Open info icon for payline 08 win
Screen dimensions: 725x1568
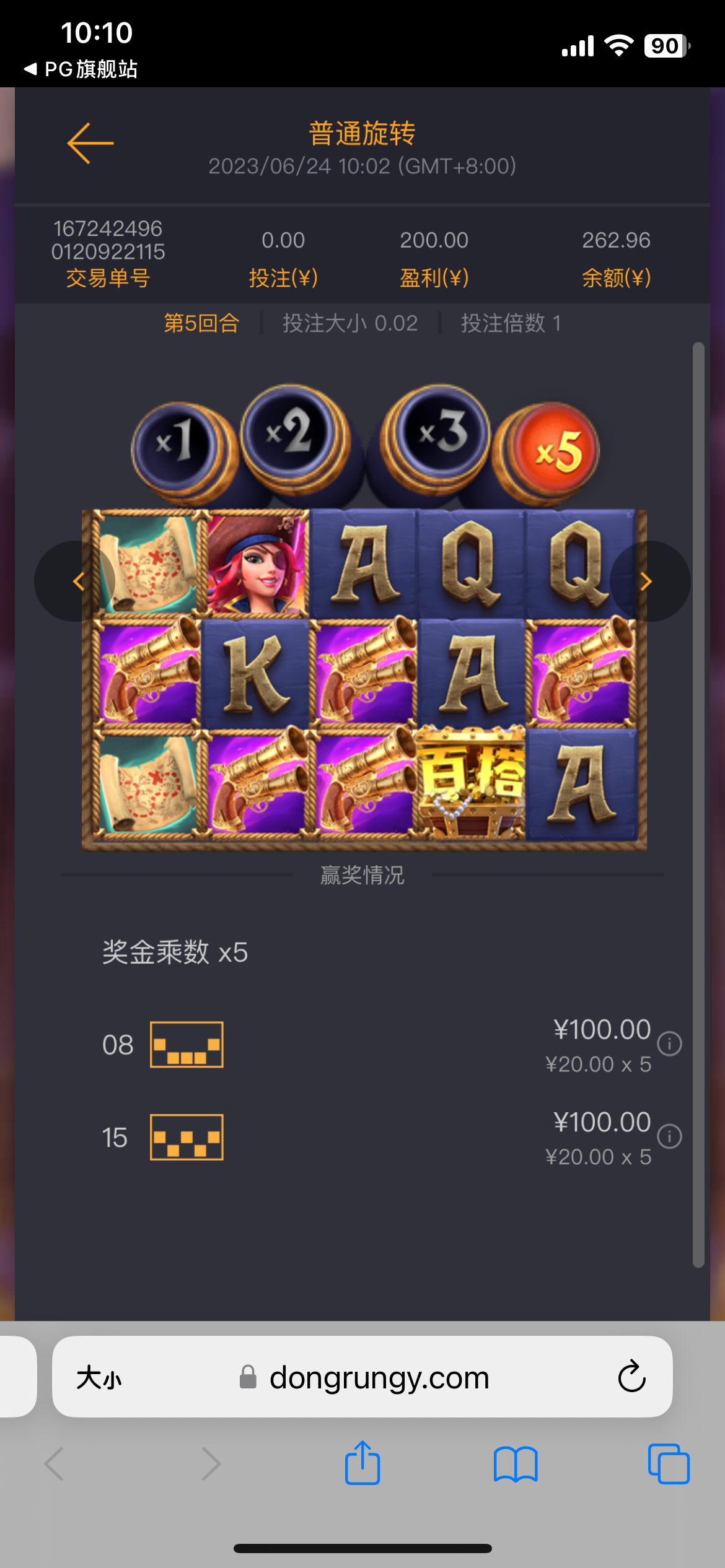tap(669, 1043)
